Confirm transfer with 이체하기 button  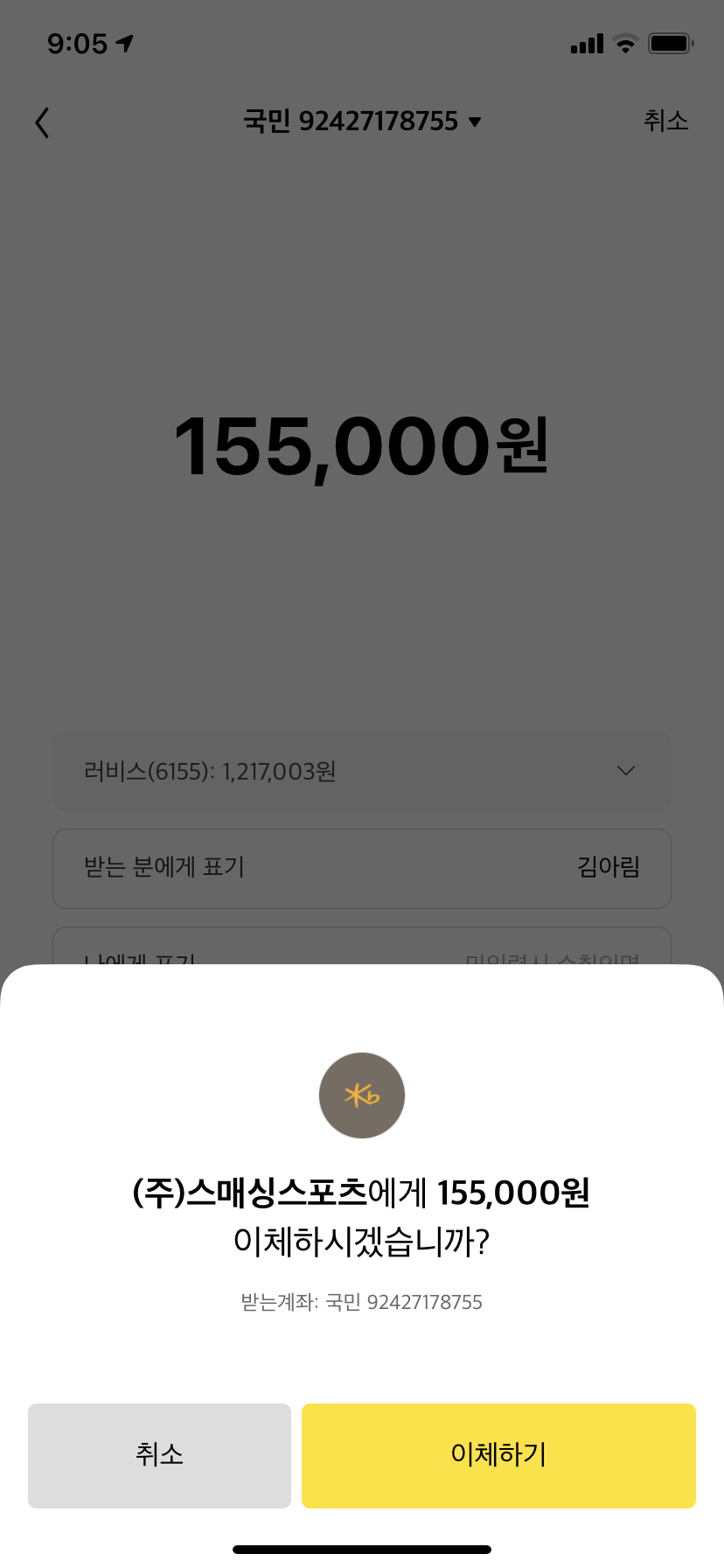[x=498, y=1455]
